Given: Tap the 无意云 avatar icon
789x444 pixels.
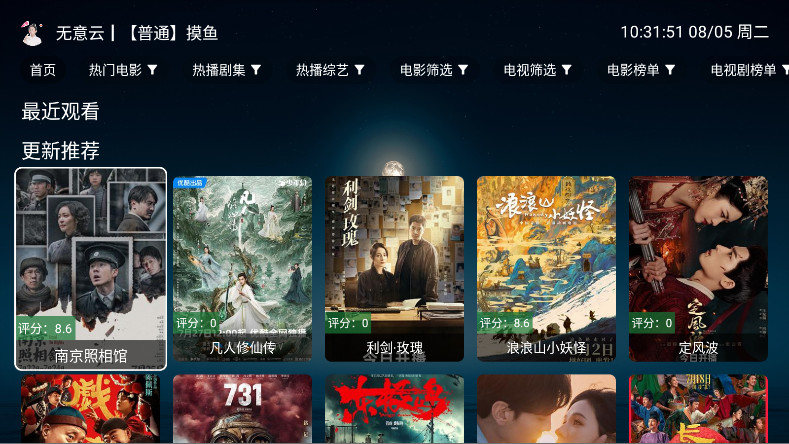Looking at the screenshot, I should [33, 33].
